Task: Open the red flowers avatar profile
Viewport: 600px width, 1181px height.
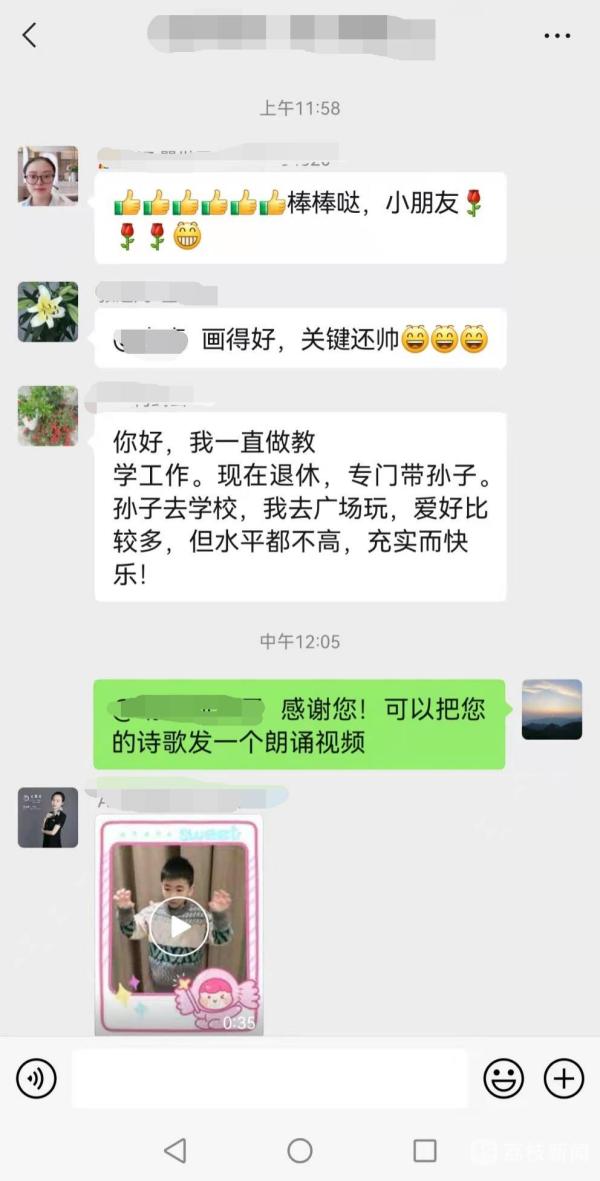Action: [48, 415]
